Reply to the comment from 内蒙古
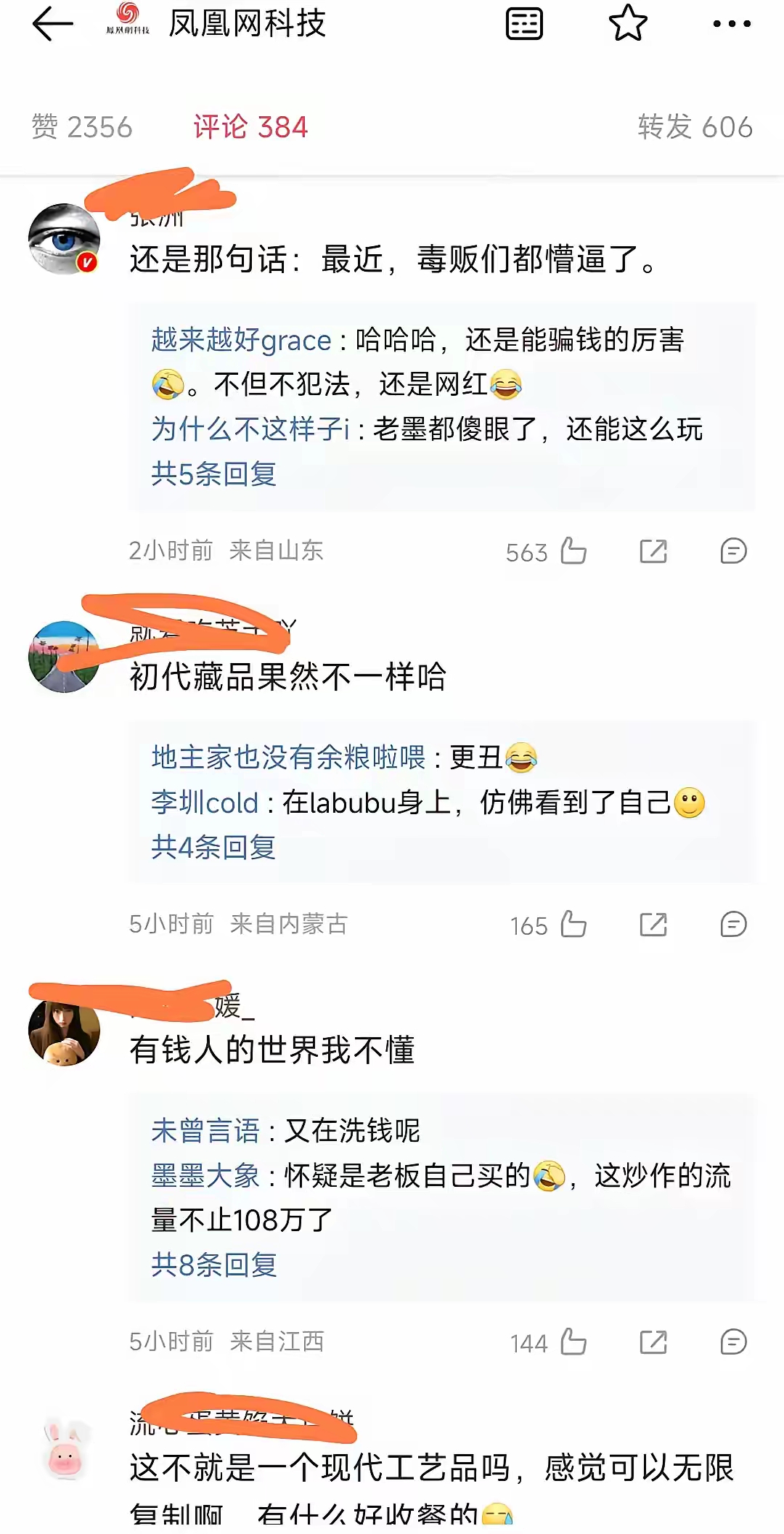Image resolution: width=784 pixels, height=1534 pixels. pyautogui.click(x=733, y=925)
